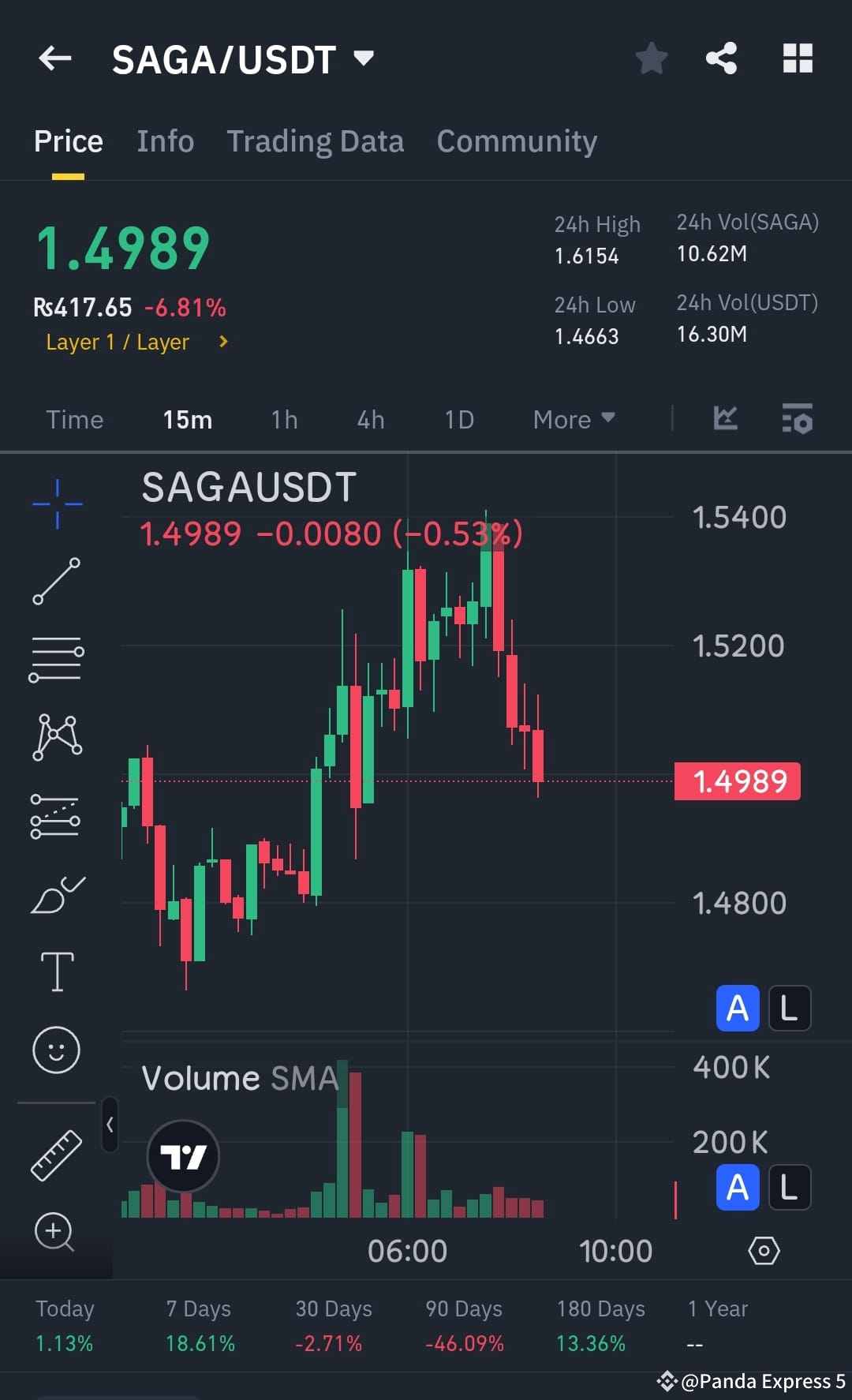Open chart settings via the hexagon gear
The image size is (852, 1400).
click(763, 1251)
